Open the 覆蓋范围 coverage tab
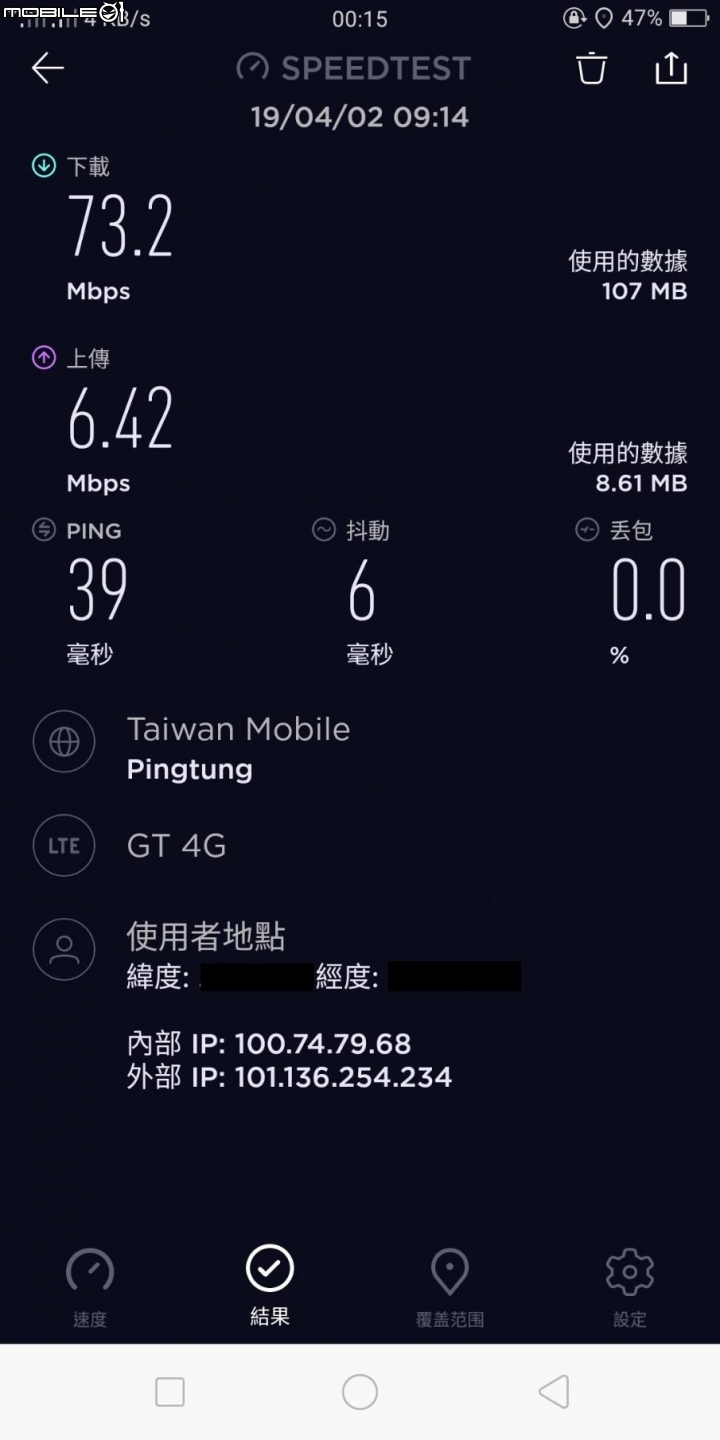 tap(450, 1288)
